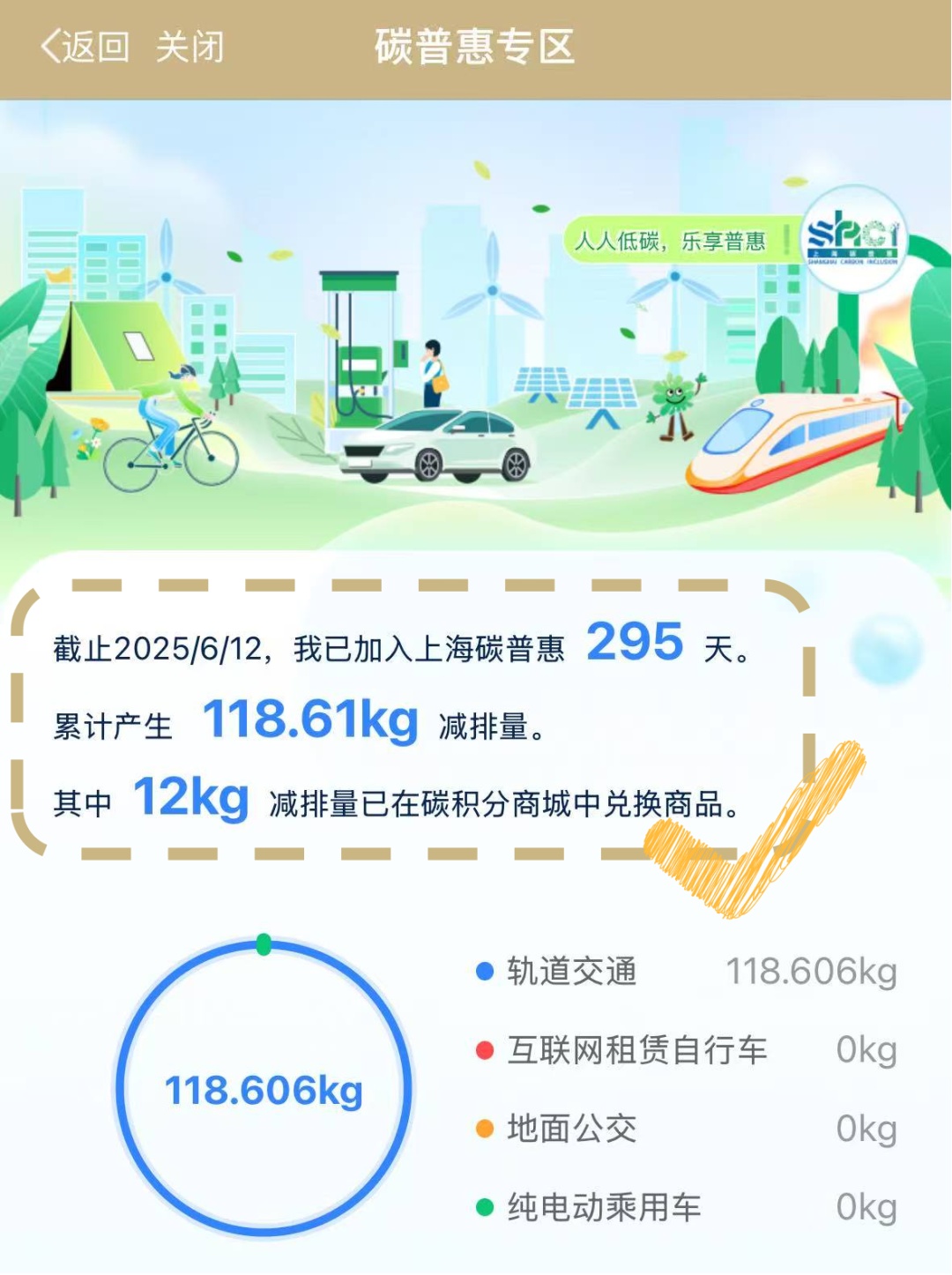Go back using the 返回 arrow

[x=84, y=47]
